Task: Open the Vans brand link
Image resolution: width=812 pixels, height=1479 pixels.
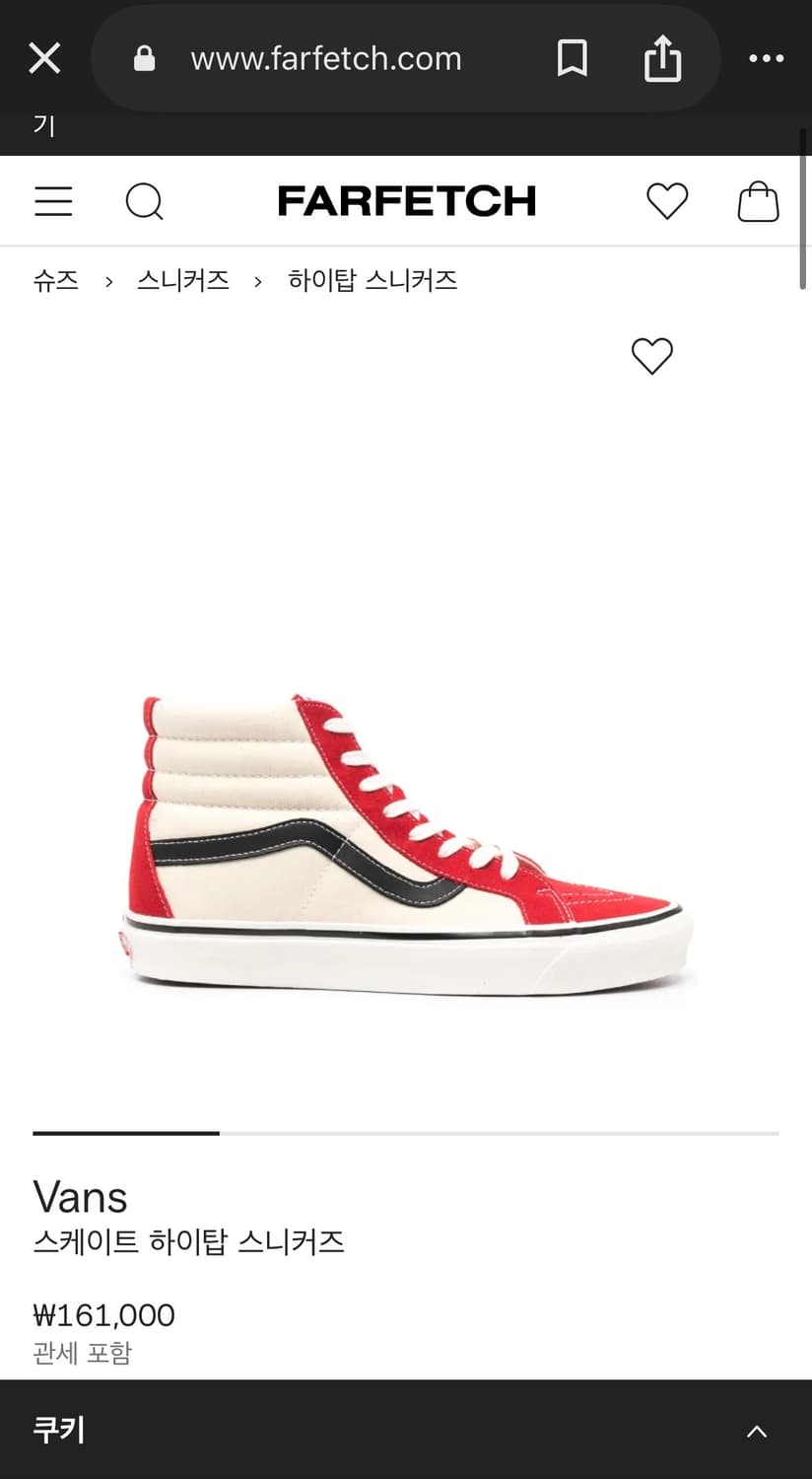Action: [x=80, y=1197]
